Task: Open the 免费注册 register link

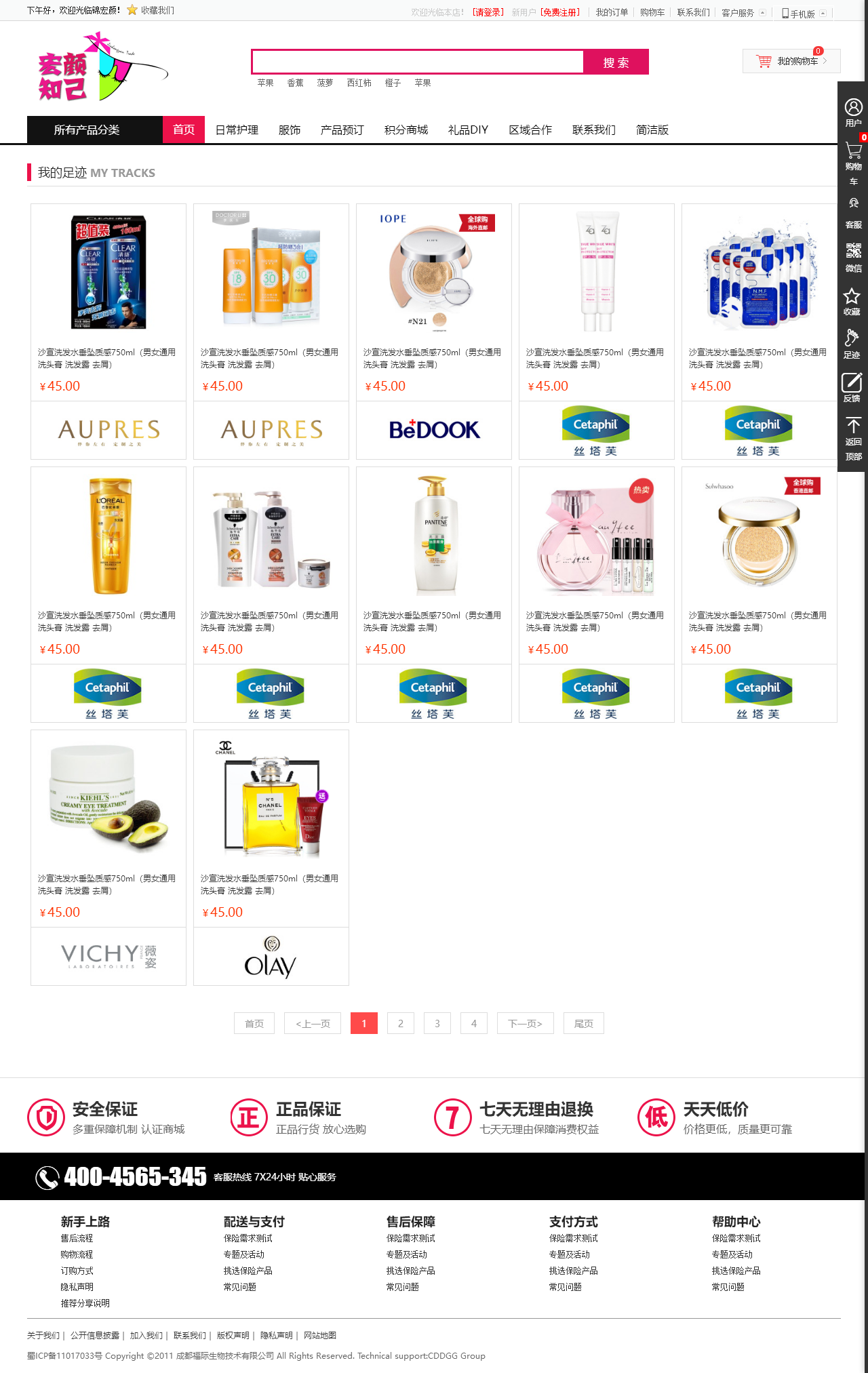Action: [x=560, y=12]
